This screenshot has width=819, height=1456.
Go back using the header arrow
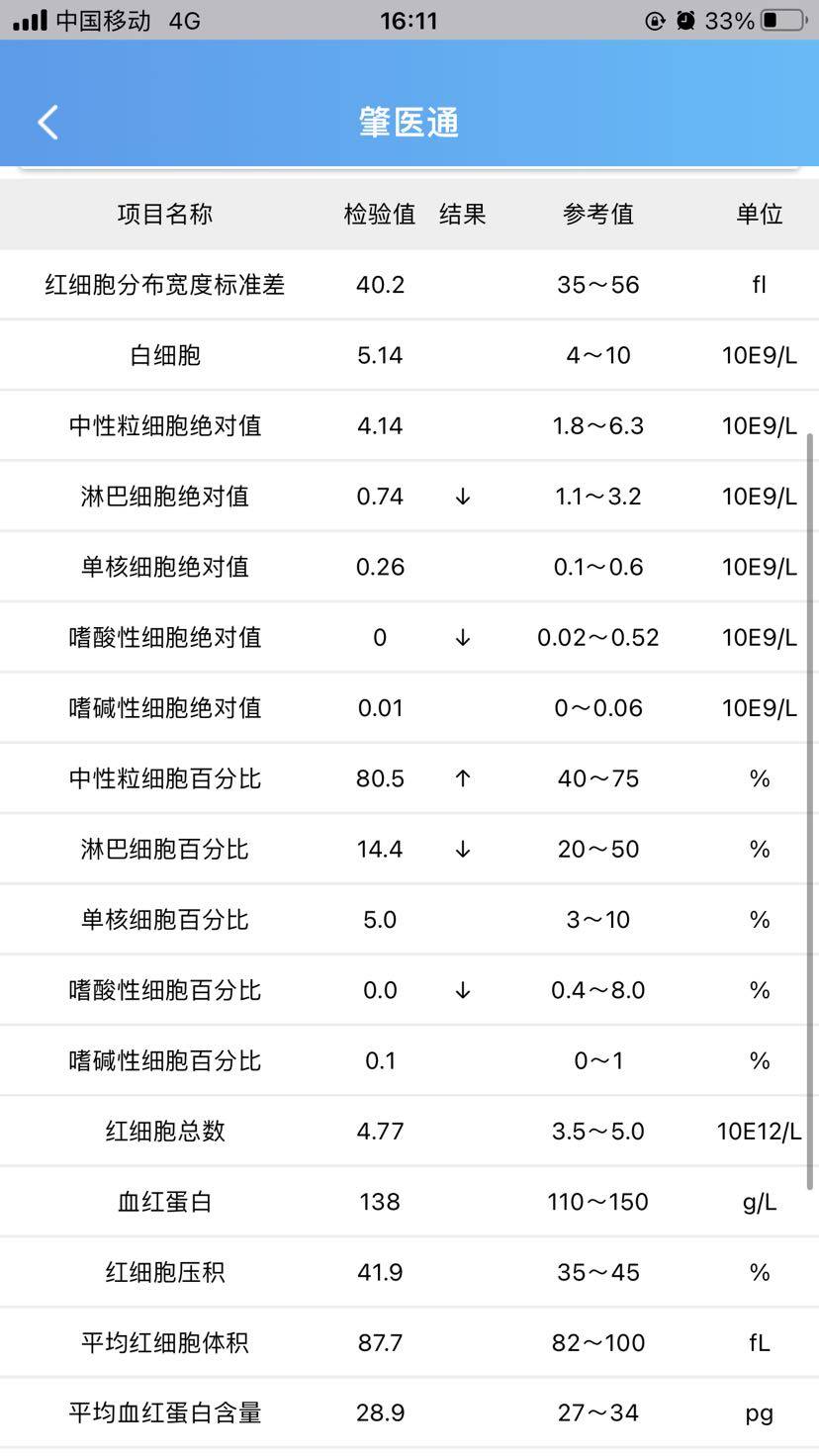(47, 123)
